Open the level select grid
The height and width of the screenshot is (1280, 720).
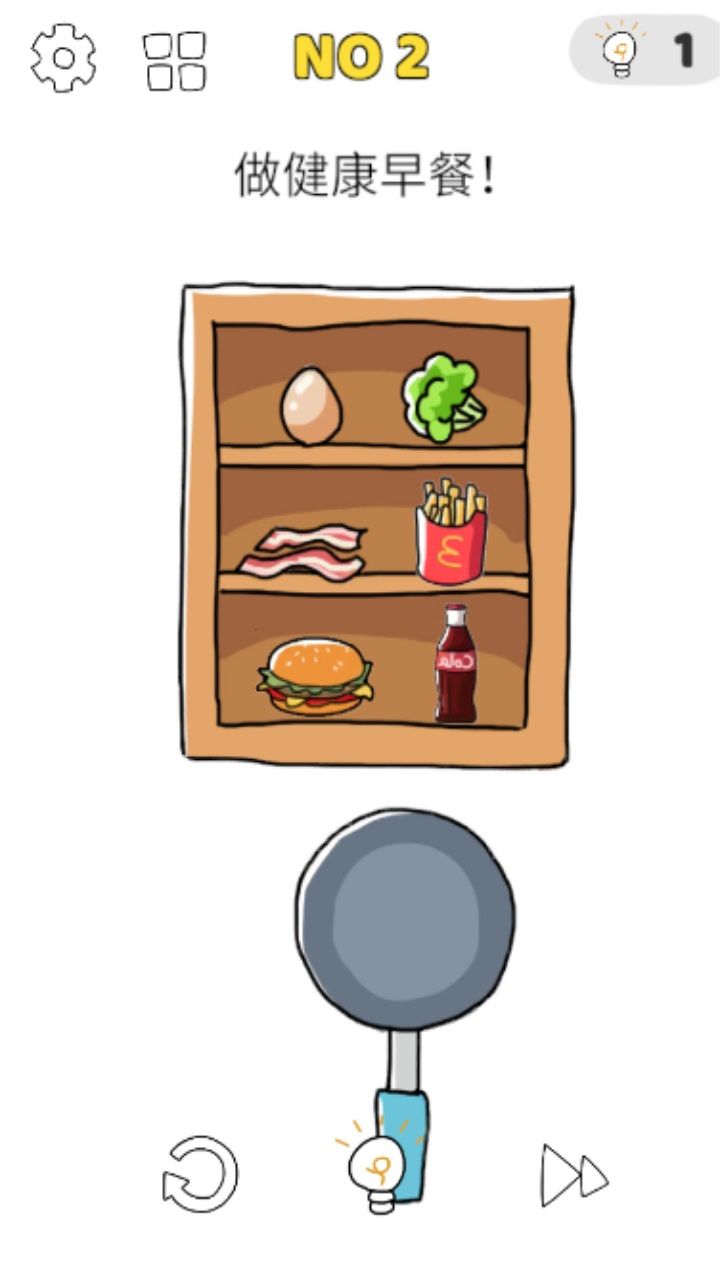175,60
